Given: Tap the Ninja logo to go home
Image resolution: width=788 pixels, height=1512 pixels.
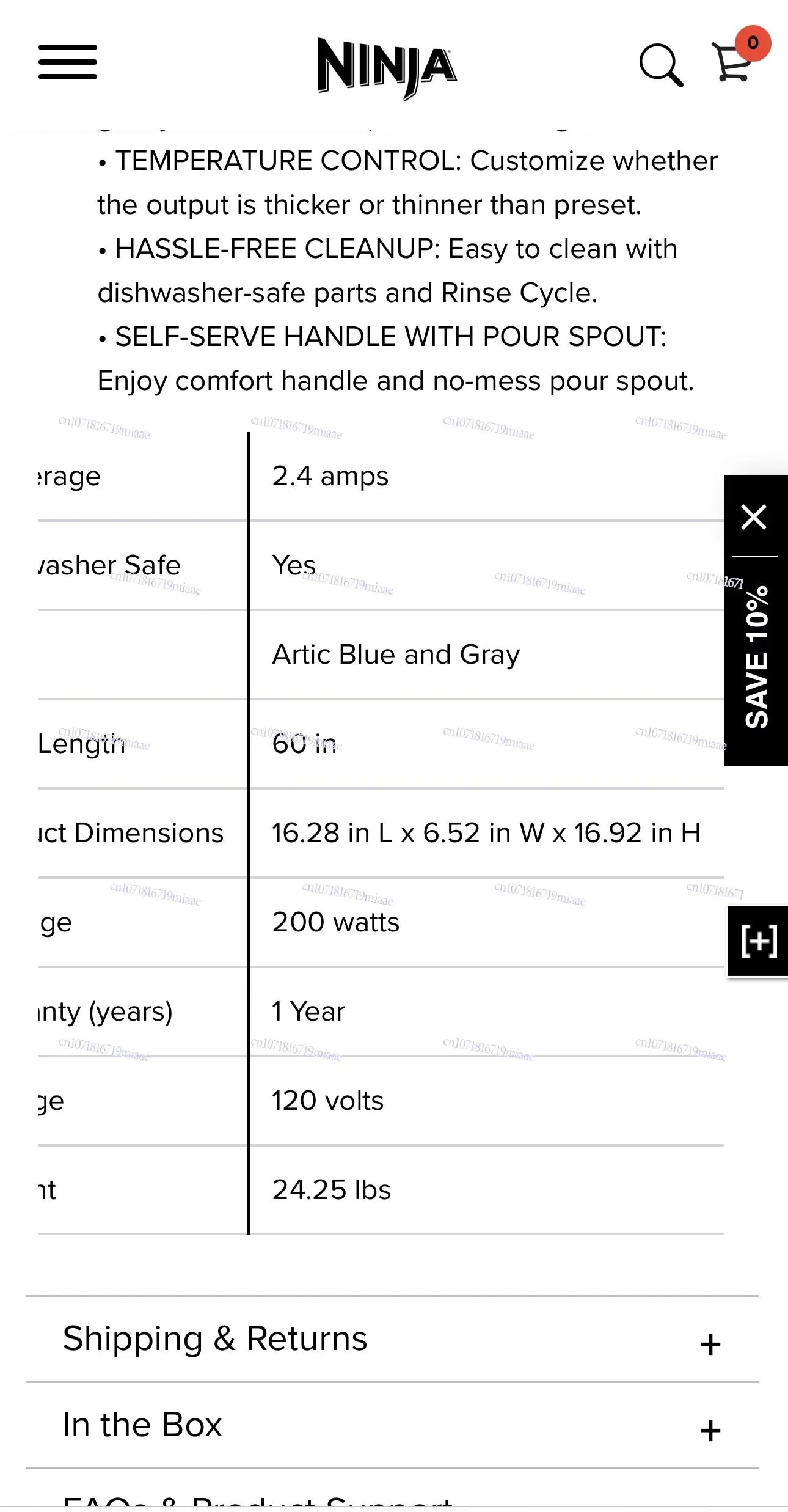Looking at the screenshot, I should point(387,67).
